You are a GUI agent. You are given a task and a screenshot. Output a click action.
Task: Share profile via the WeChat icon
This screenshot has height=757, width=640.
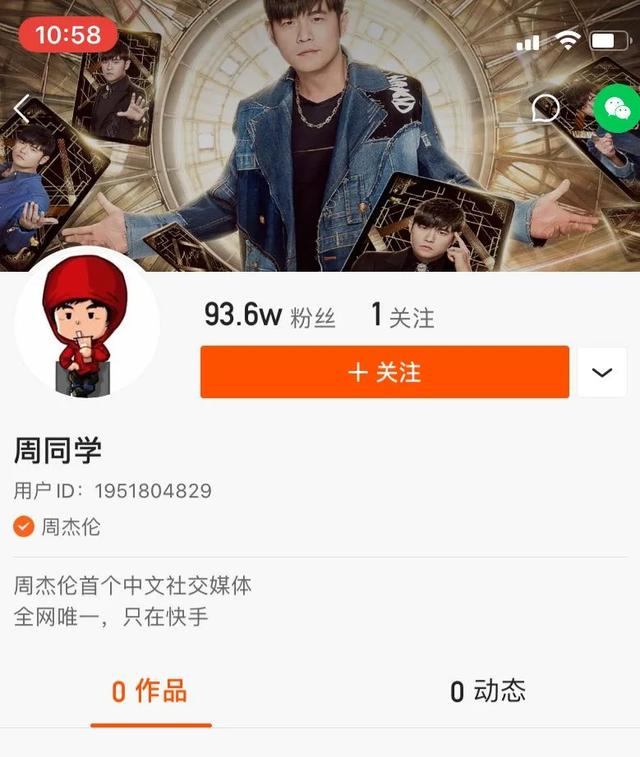click(616, 108)
